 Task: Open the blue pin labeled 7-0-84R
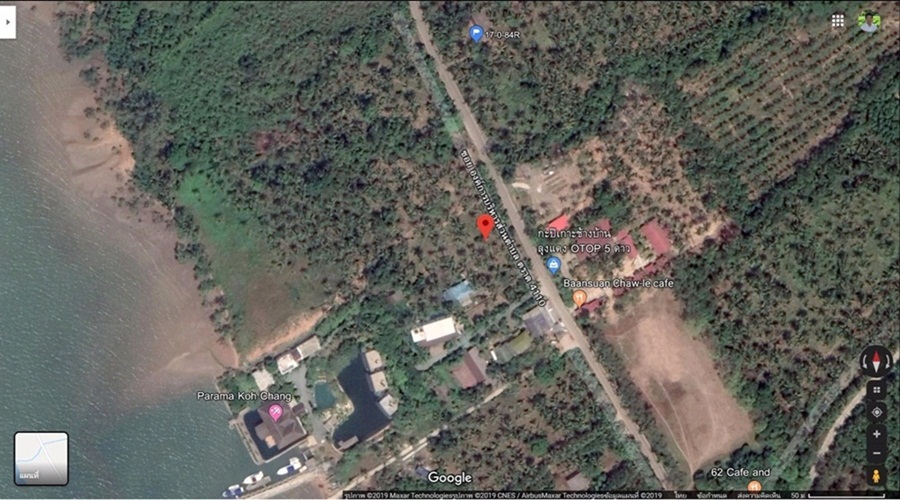coord(476,33)
